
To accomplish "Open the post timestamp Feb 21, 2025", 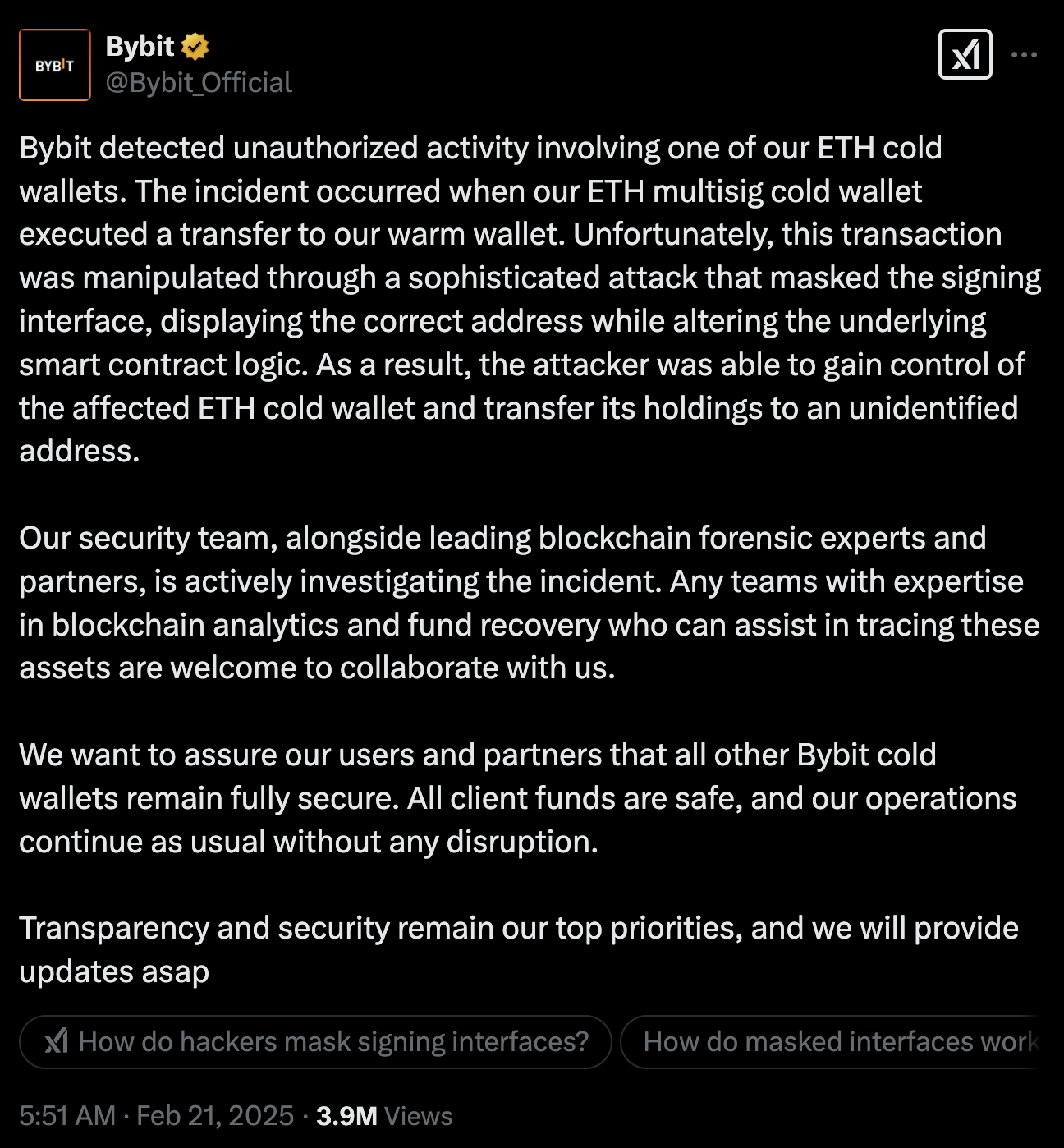I will 156,1115.
